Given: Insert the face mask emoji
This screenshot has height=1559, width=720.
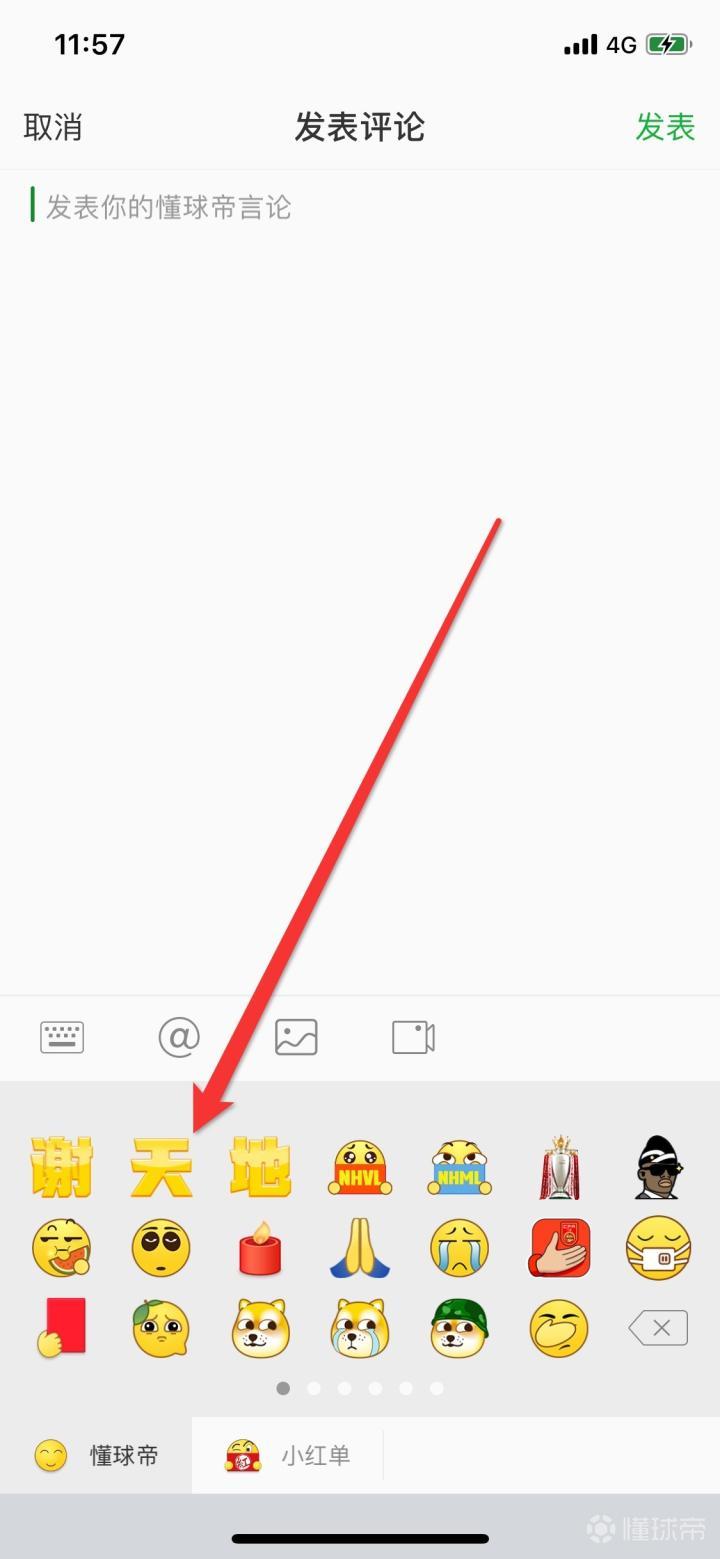Looking at the screenshot, I should tap(658, 1248).
